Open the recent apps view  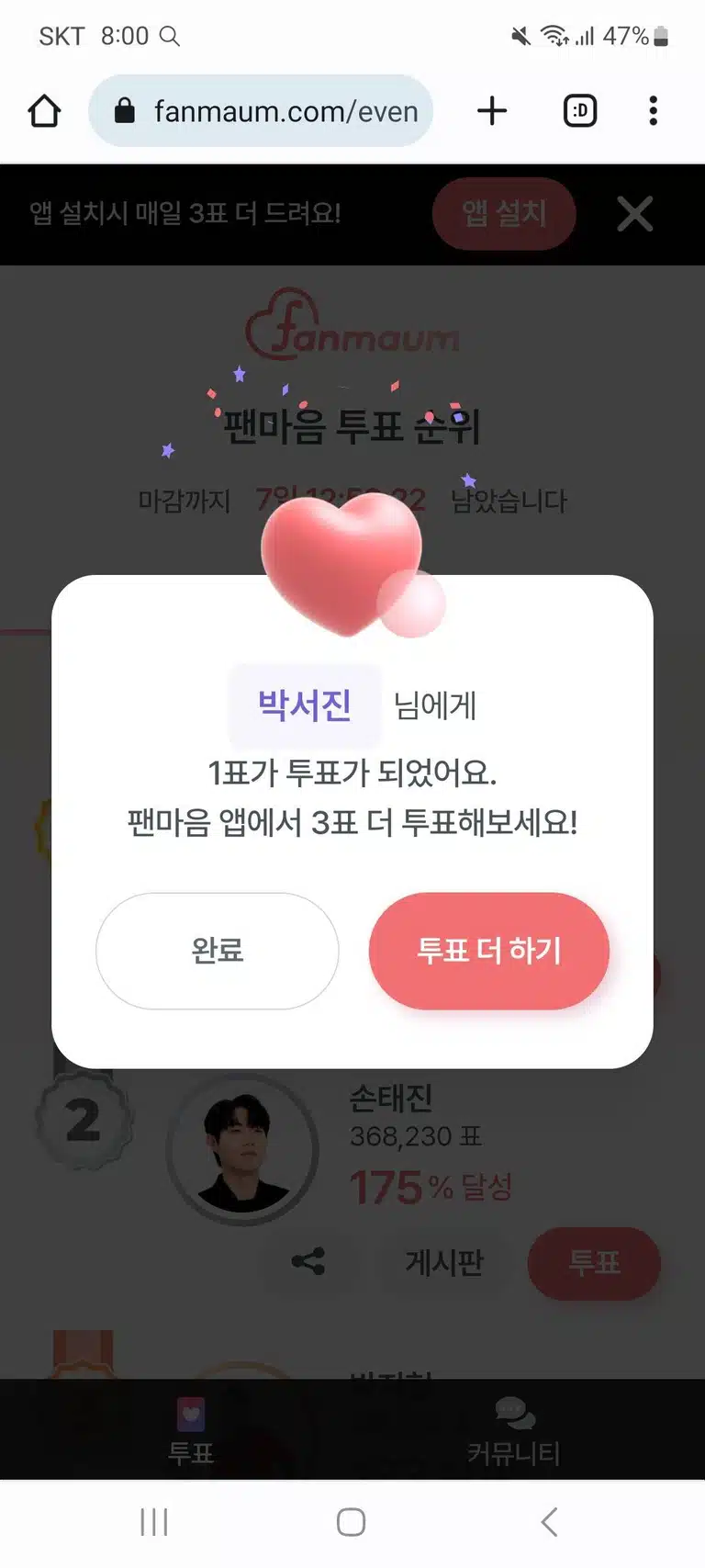pos(154,1522)
